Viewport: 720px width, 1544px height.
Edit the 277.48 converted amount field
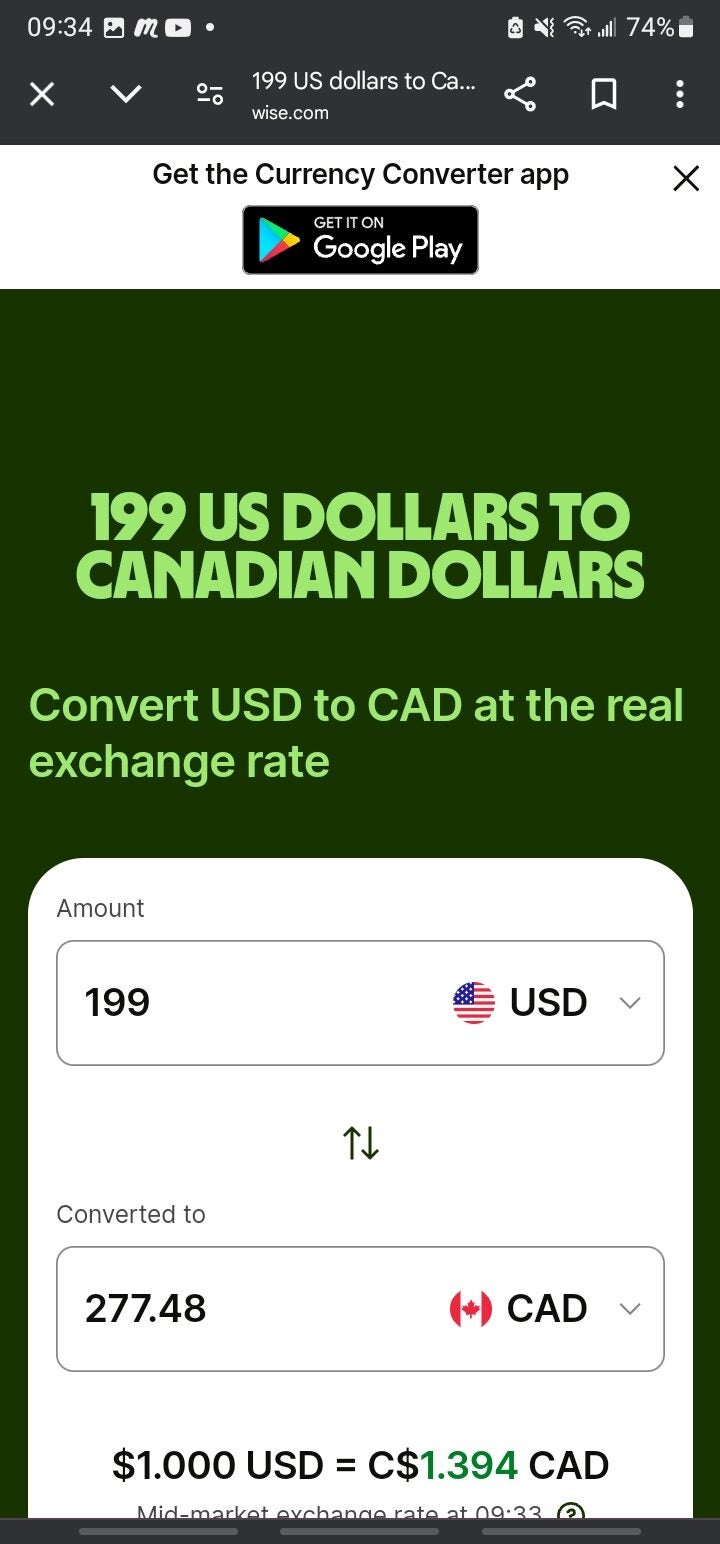pos(250,1308)
